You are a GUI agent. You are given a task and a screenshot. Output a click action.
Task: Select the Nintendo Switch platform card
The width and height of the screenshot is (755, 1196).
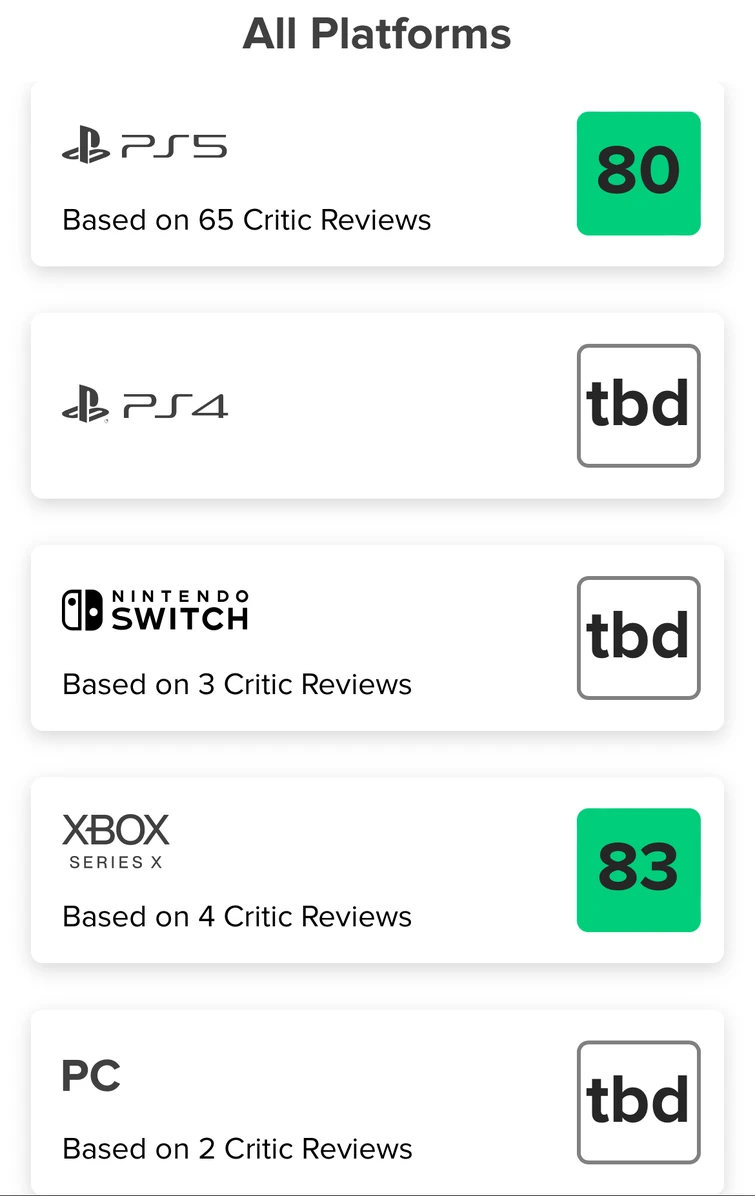(x=377, y=637)
